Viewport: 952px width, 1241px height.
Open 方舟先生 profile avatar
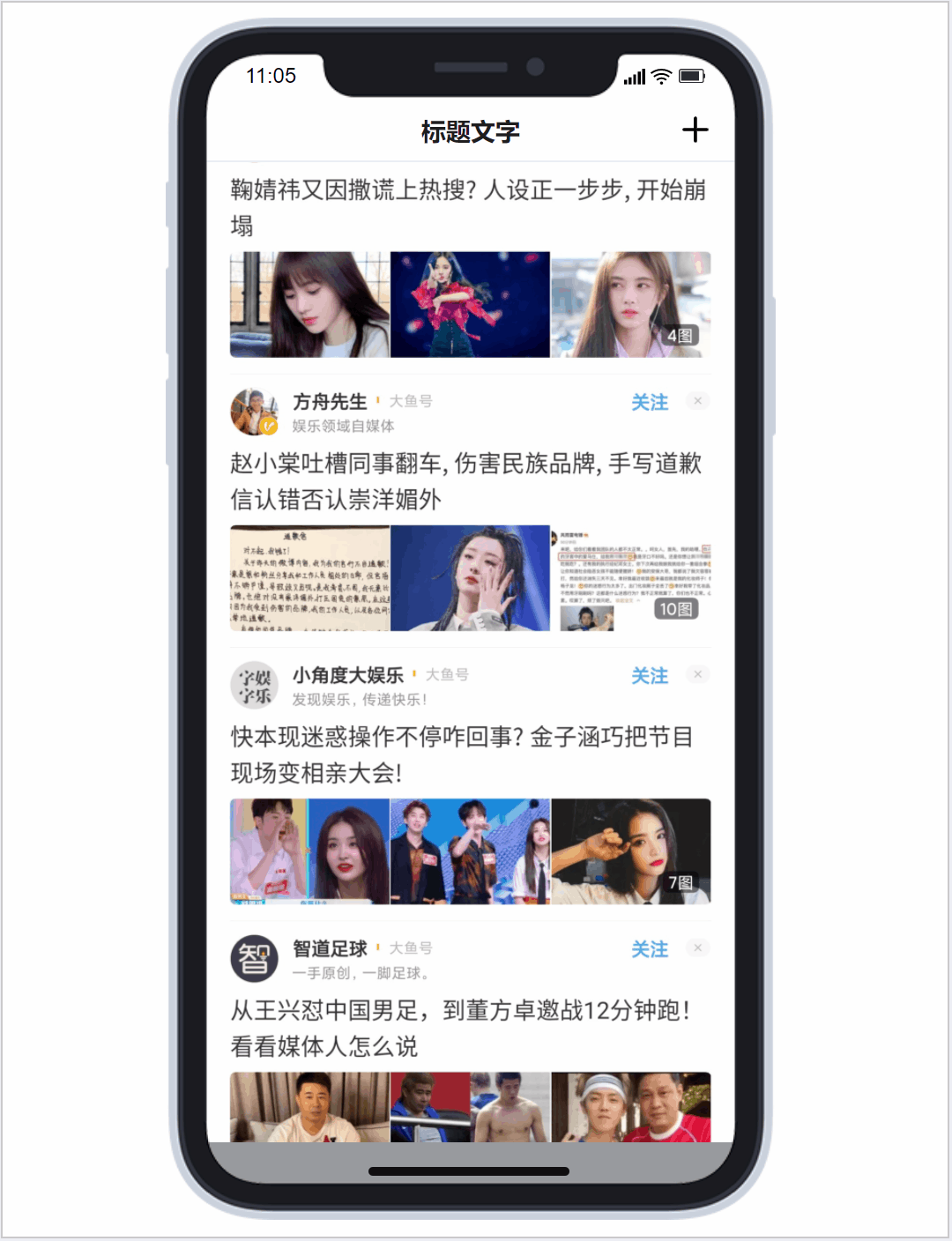254,412
